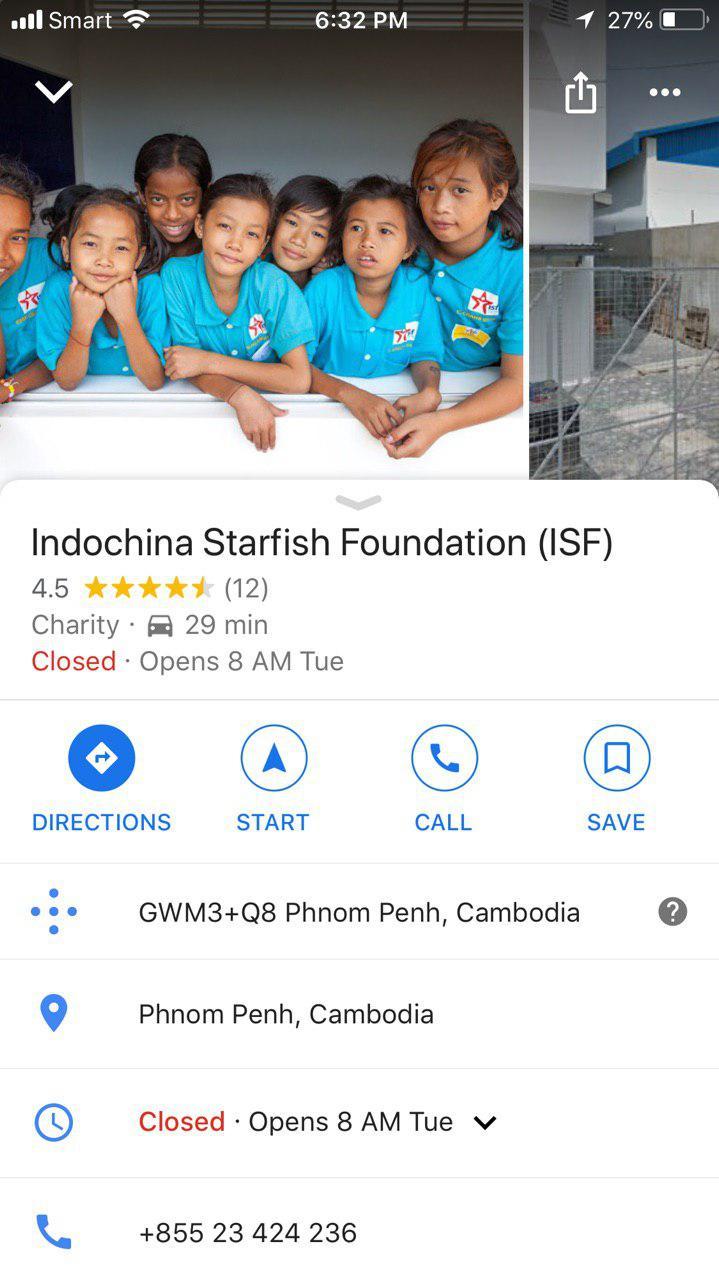Open the 12 reviews rating
Screen dimensions: 719x1280
coord(246,588)
